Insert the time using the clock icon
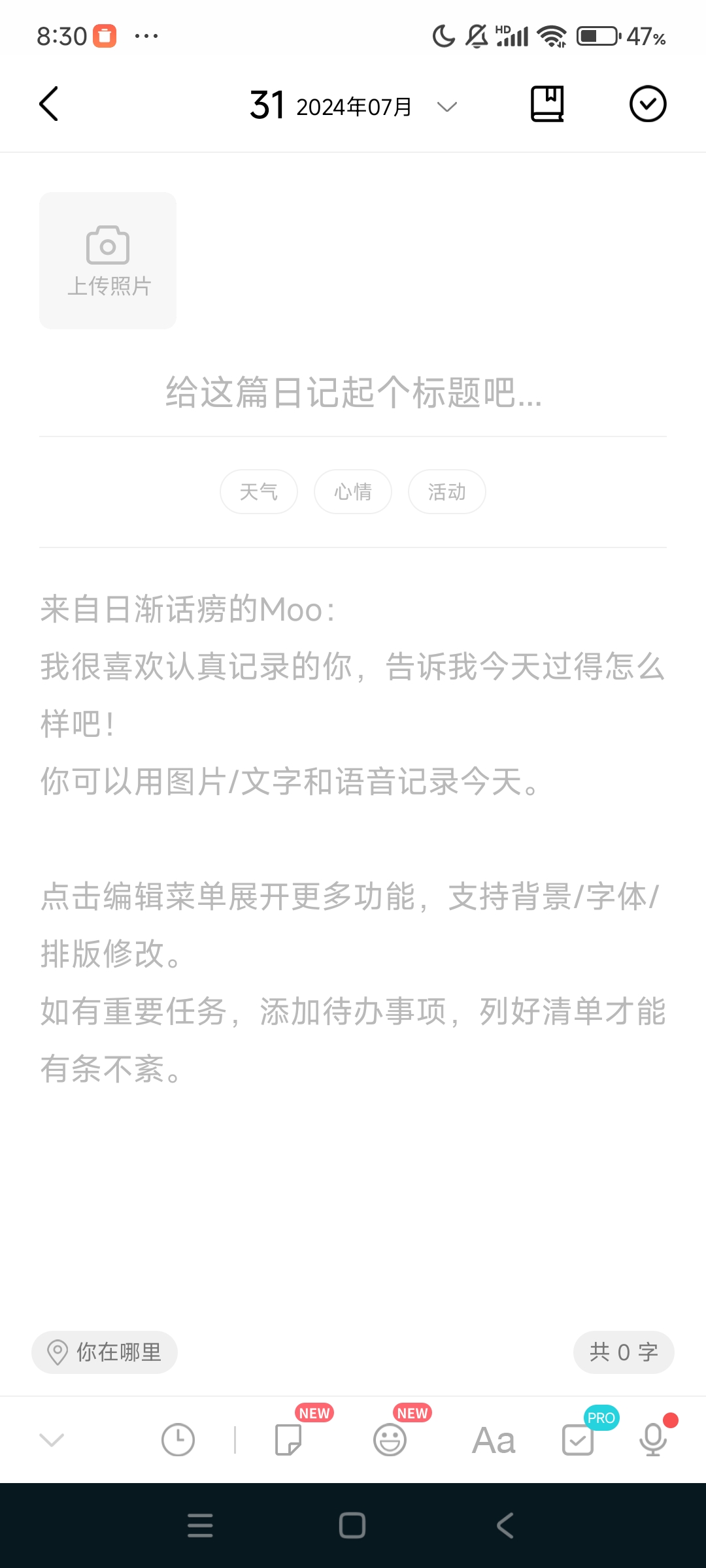 pos(178,1440)
